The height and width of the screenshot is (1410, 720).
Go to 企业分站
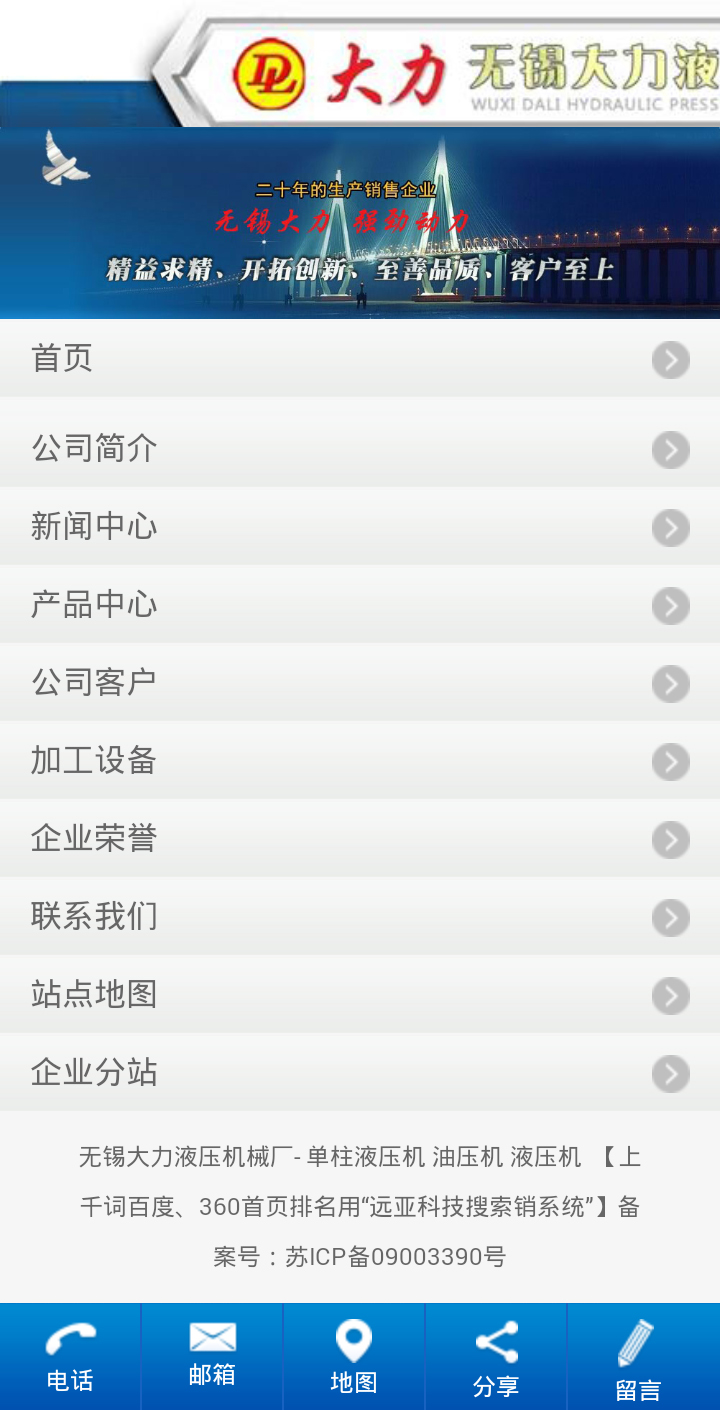coord(360,1072)
